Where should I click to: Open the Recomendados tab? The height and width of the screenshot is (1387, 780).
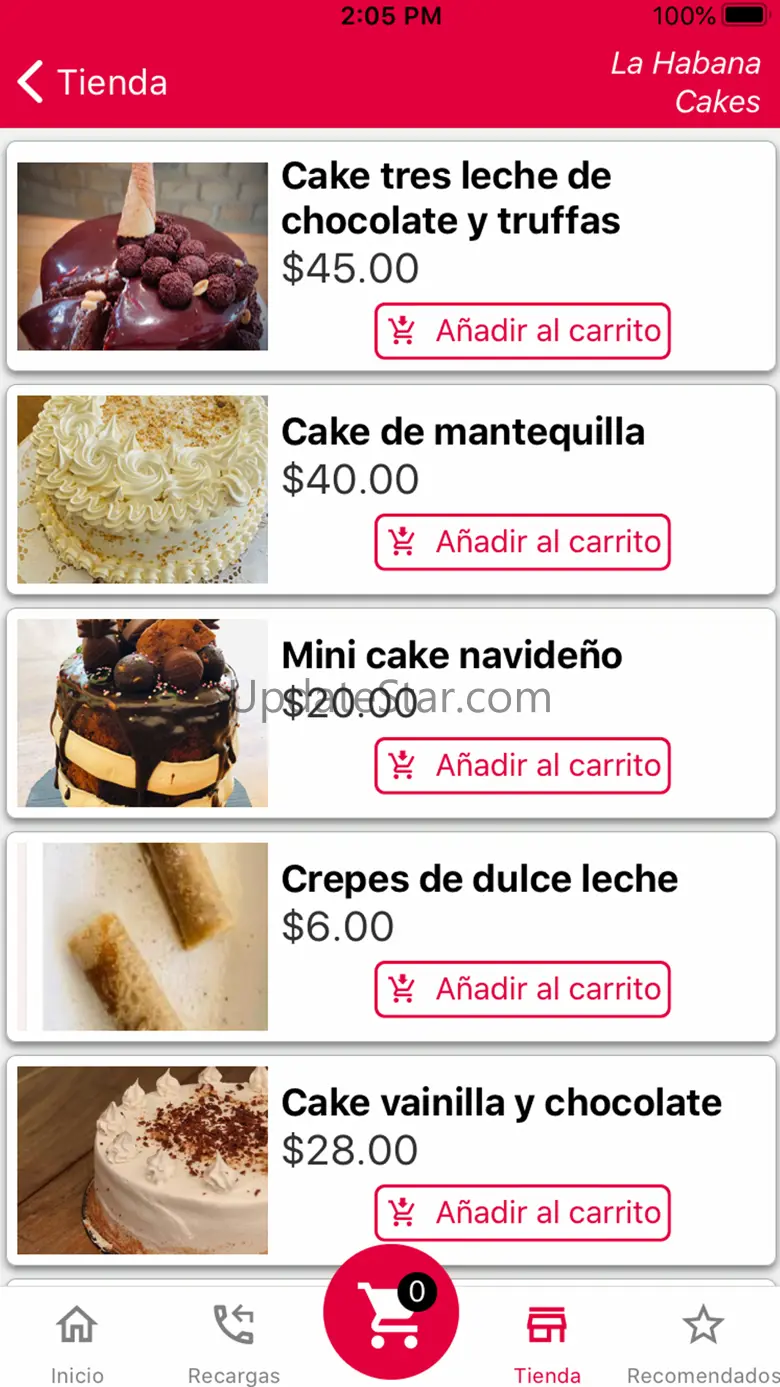pos(702,1342)
